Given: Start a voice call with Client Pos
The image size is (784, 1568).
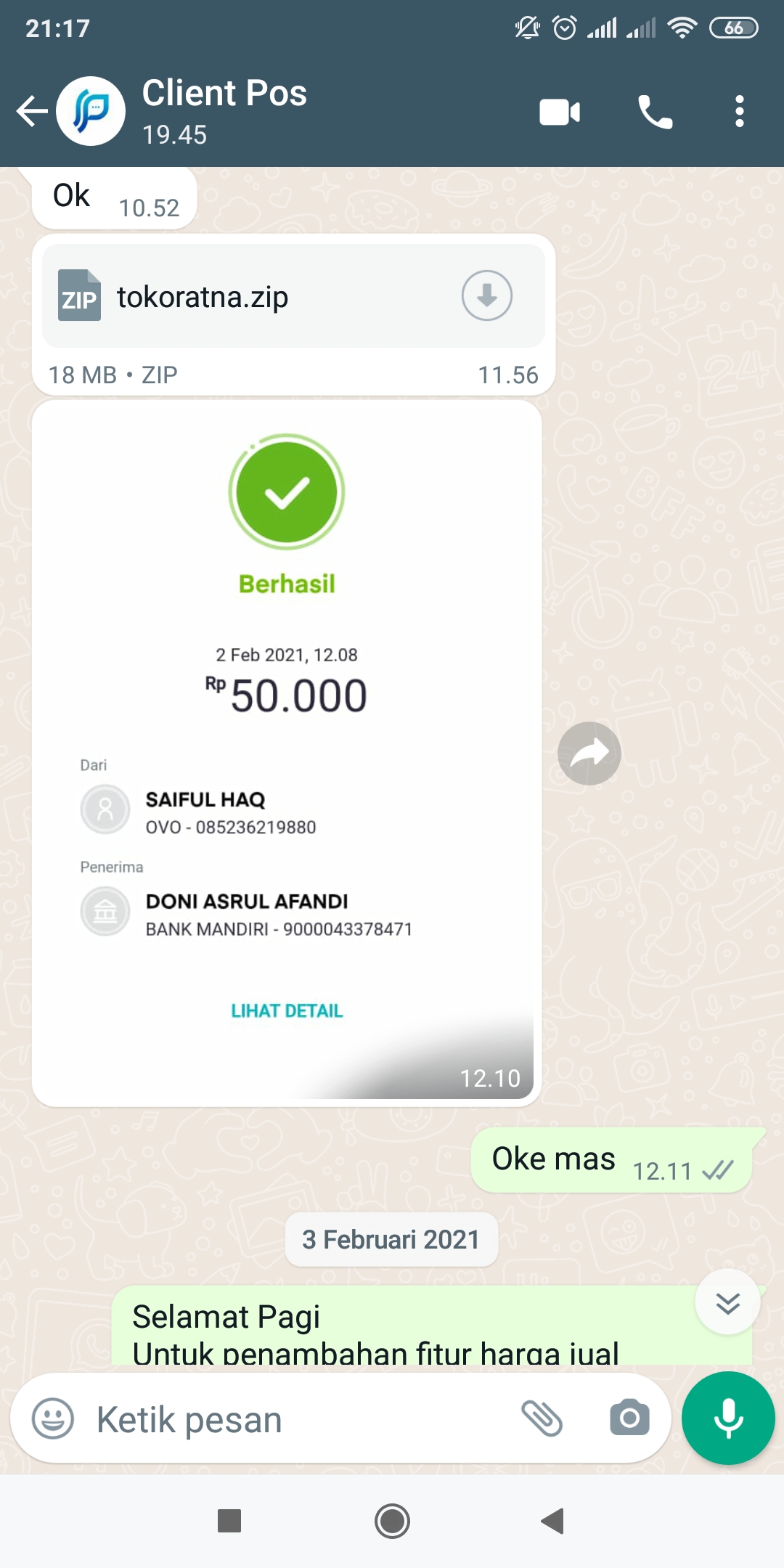Looking at the screenshot, I should click(x=656, y=112).
